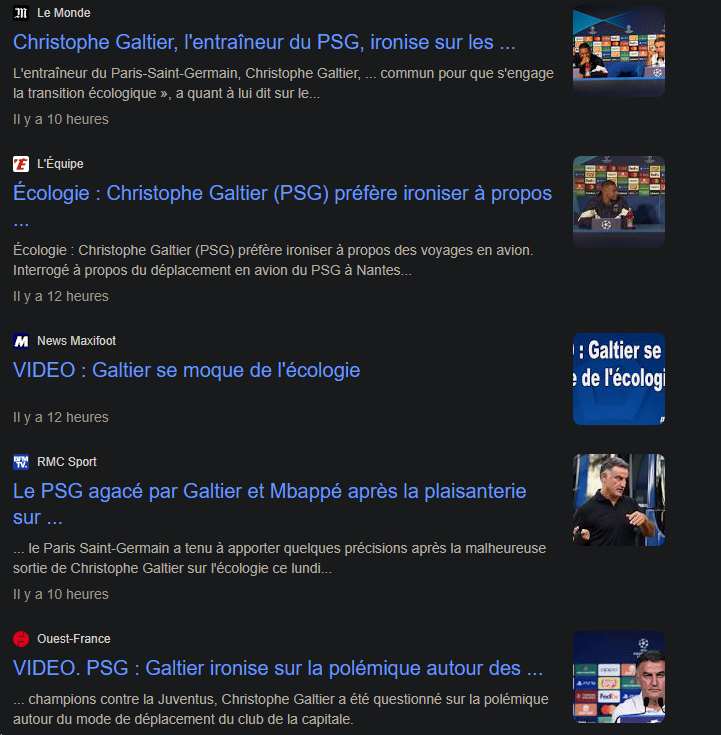Open Ouest-France VIDEO. PSG article headline

tap(277, 668)
